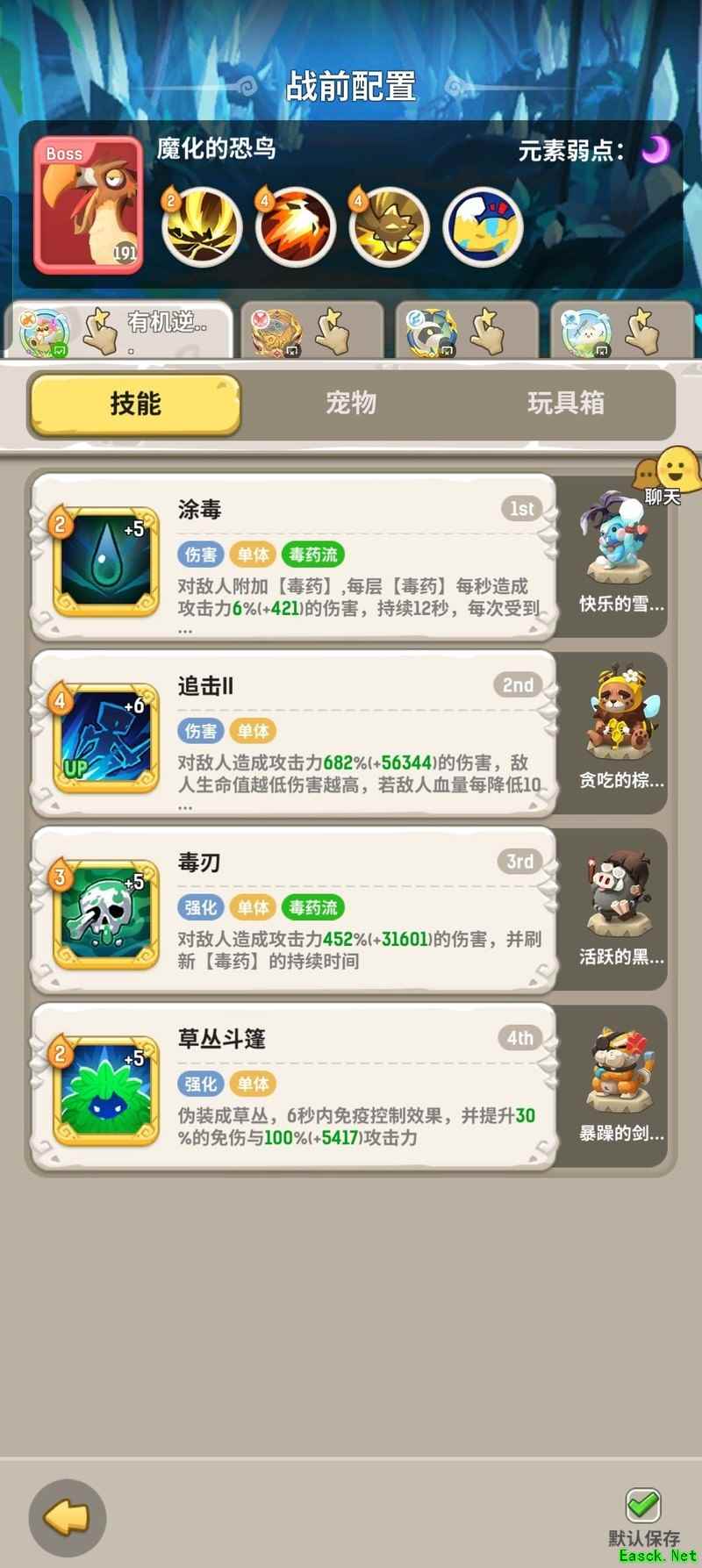Switch to the 宠物 tab
The image size is (702, 1568).
click(x=351, y=404)
